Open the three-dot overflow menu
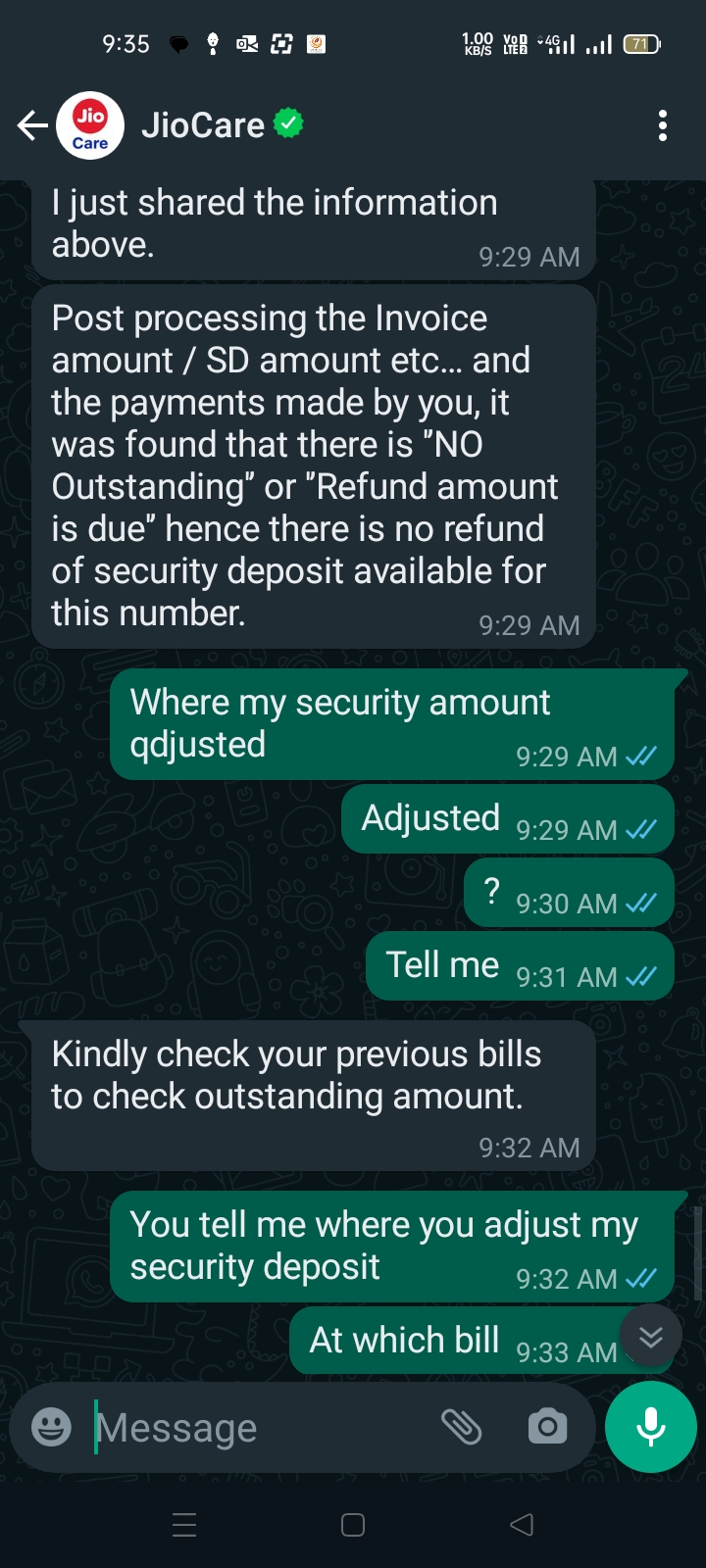The width and height of the screenshot is (706, 1568). pos(663,125)
